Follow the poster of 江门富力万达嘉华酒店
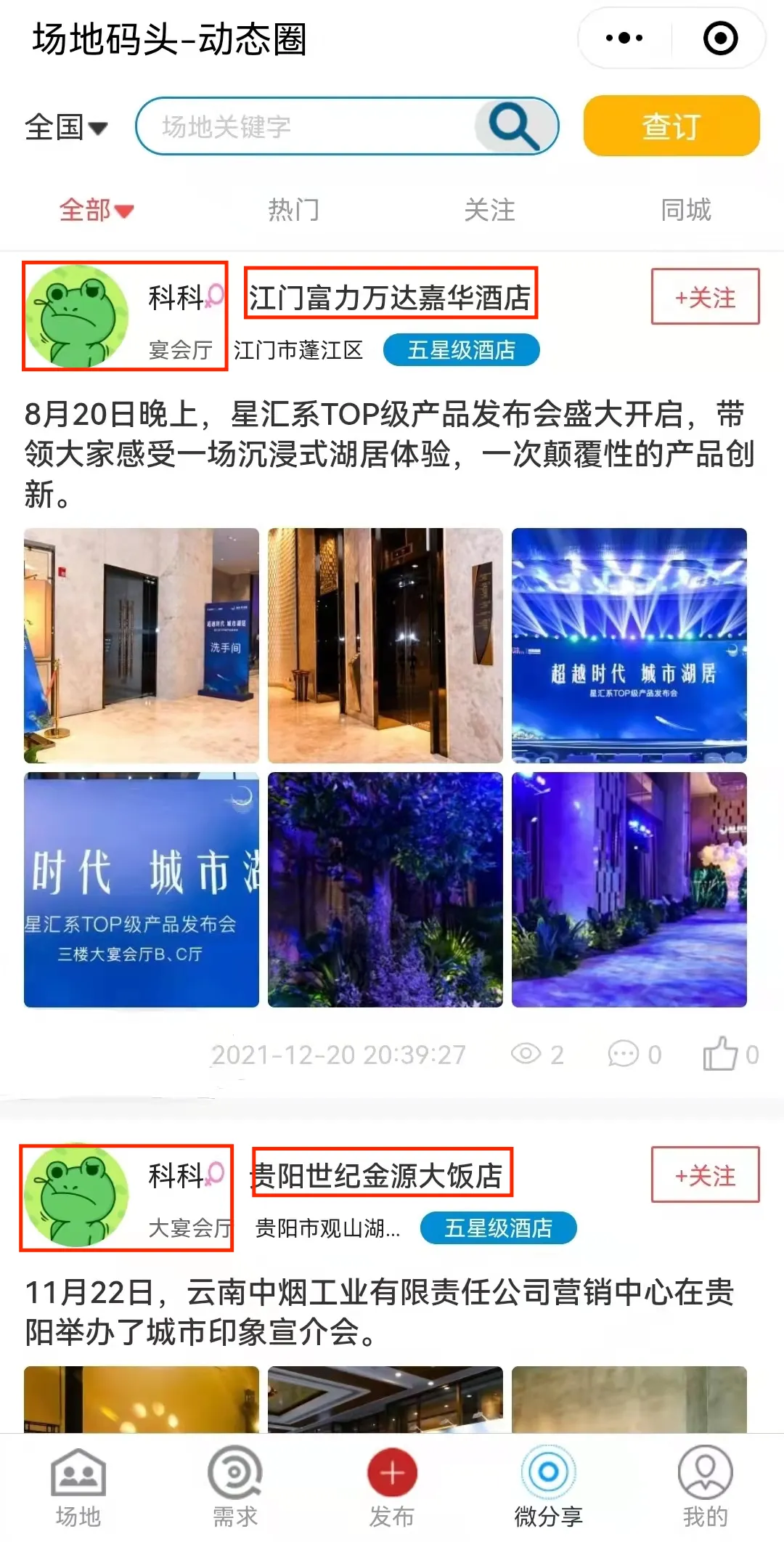The width and height of the screenshot is (784, 1542). 705,296
